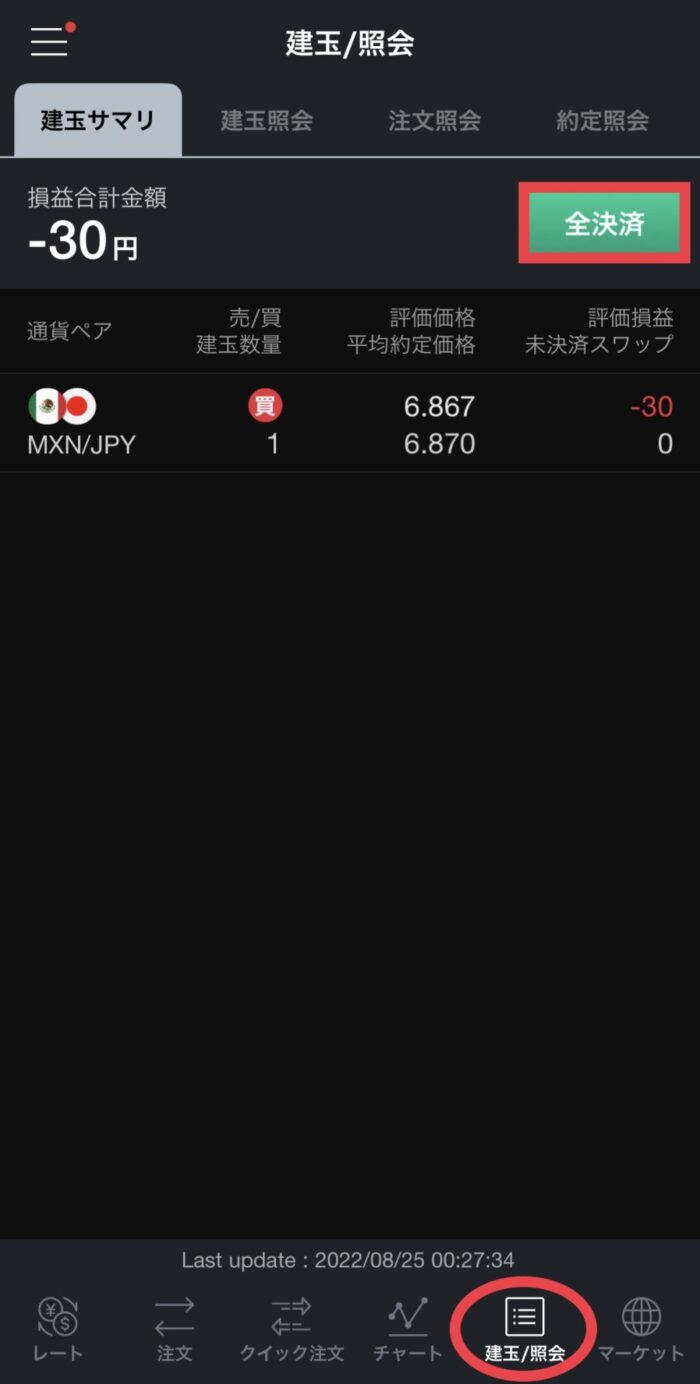Switch to the 約定照会 tab
Viewport: 700px width, 1384px height.
[x=602, y=121]
